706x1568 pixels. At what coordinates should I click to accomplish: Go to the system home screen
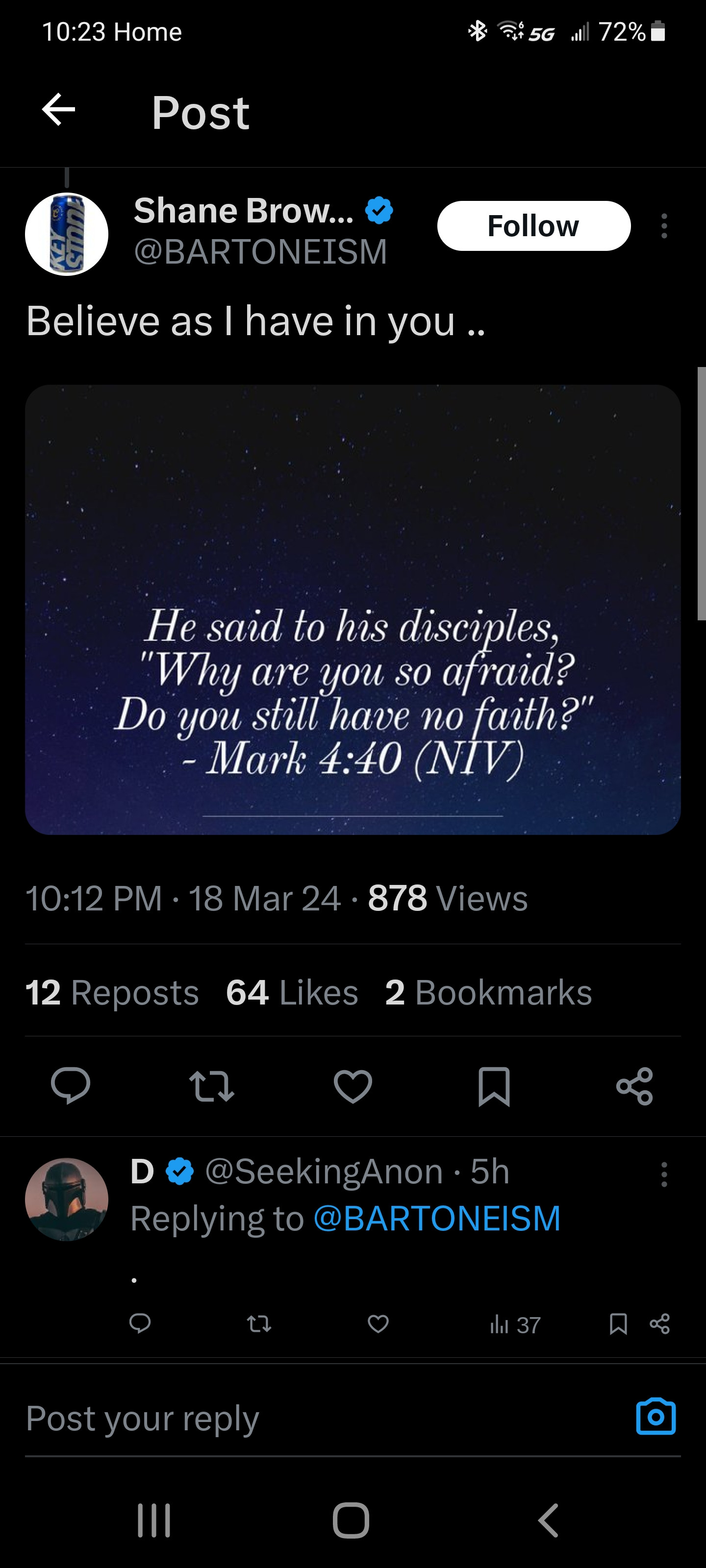351,1520
